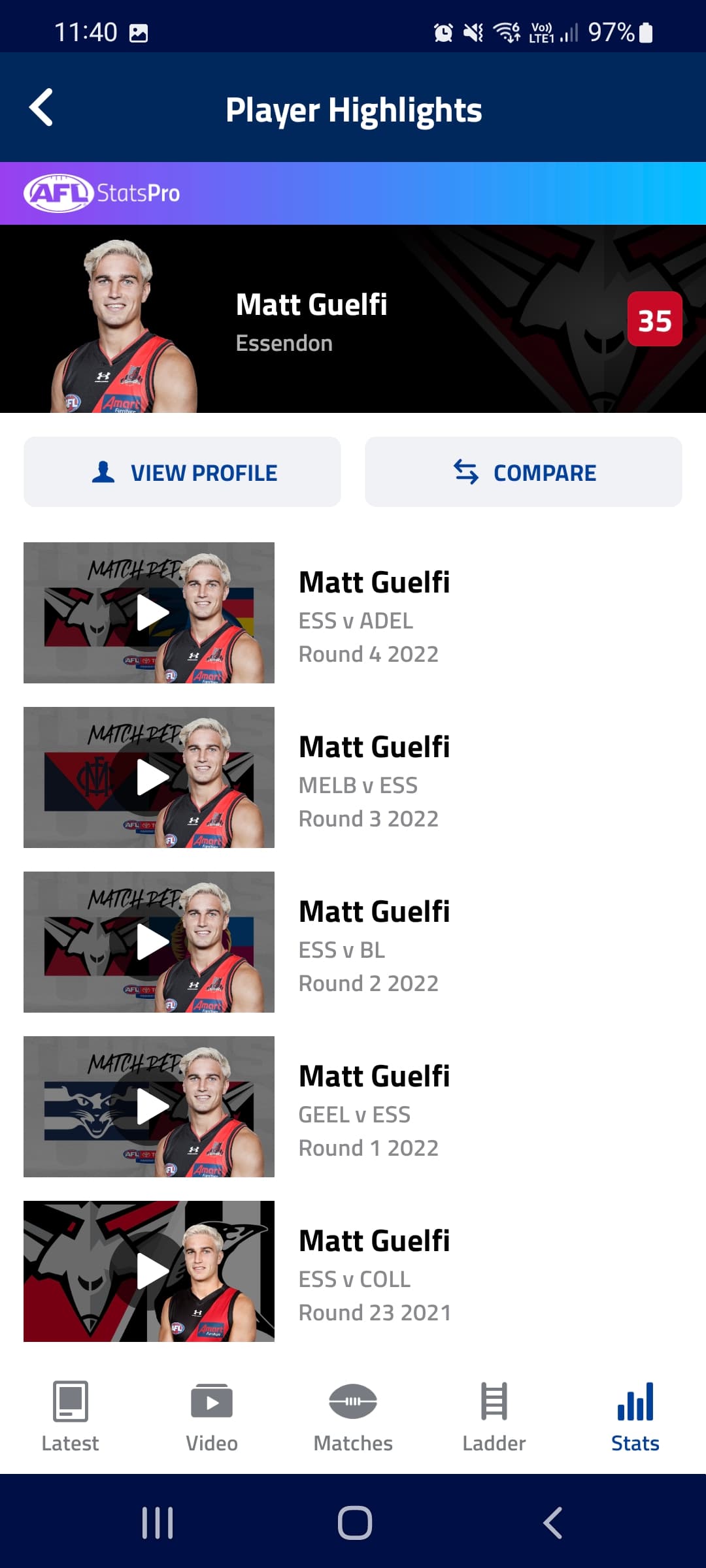Play the ESS v ADEL Round 4 highlight
The height and width of the screenshot is (1568, 706).
[x=149, y=613]
